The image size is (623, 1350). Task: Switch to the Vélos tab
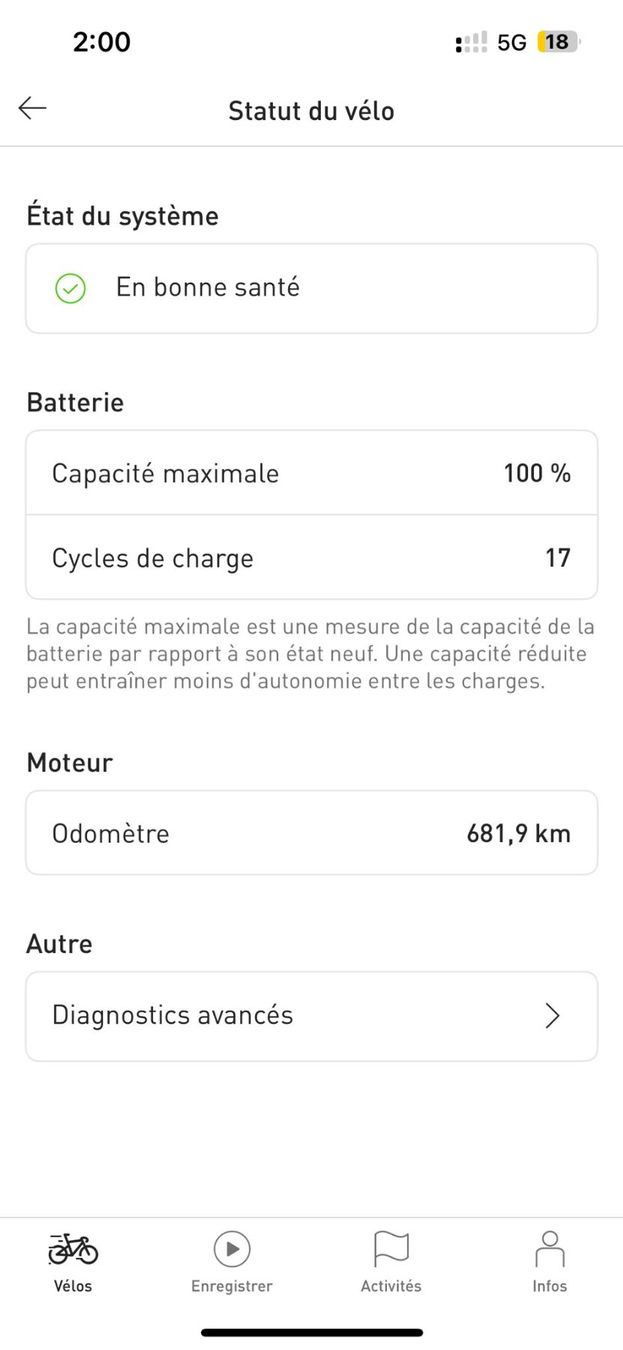(x=73, y=1262)
